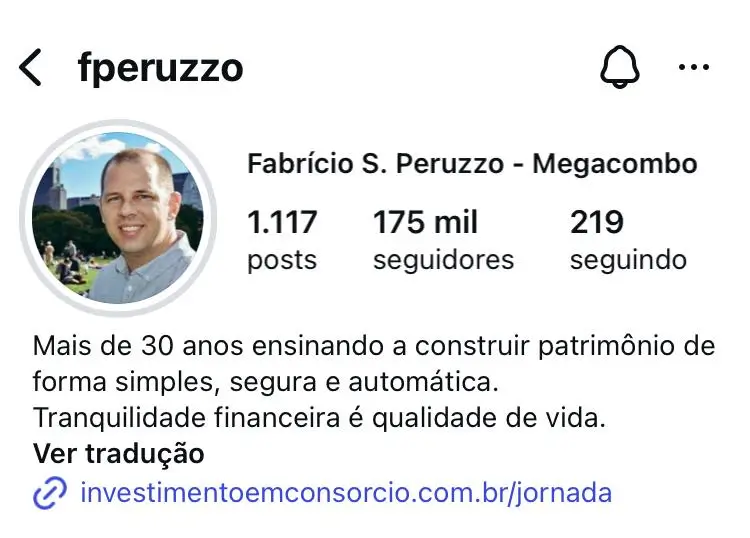
Task: Open the investimentoemconsorcio.com.br/jornada link
Action: point(345,493)
